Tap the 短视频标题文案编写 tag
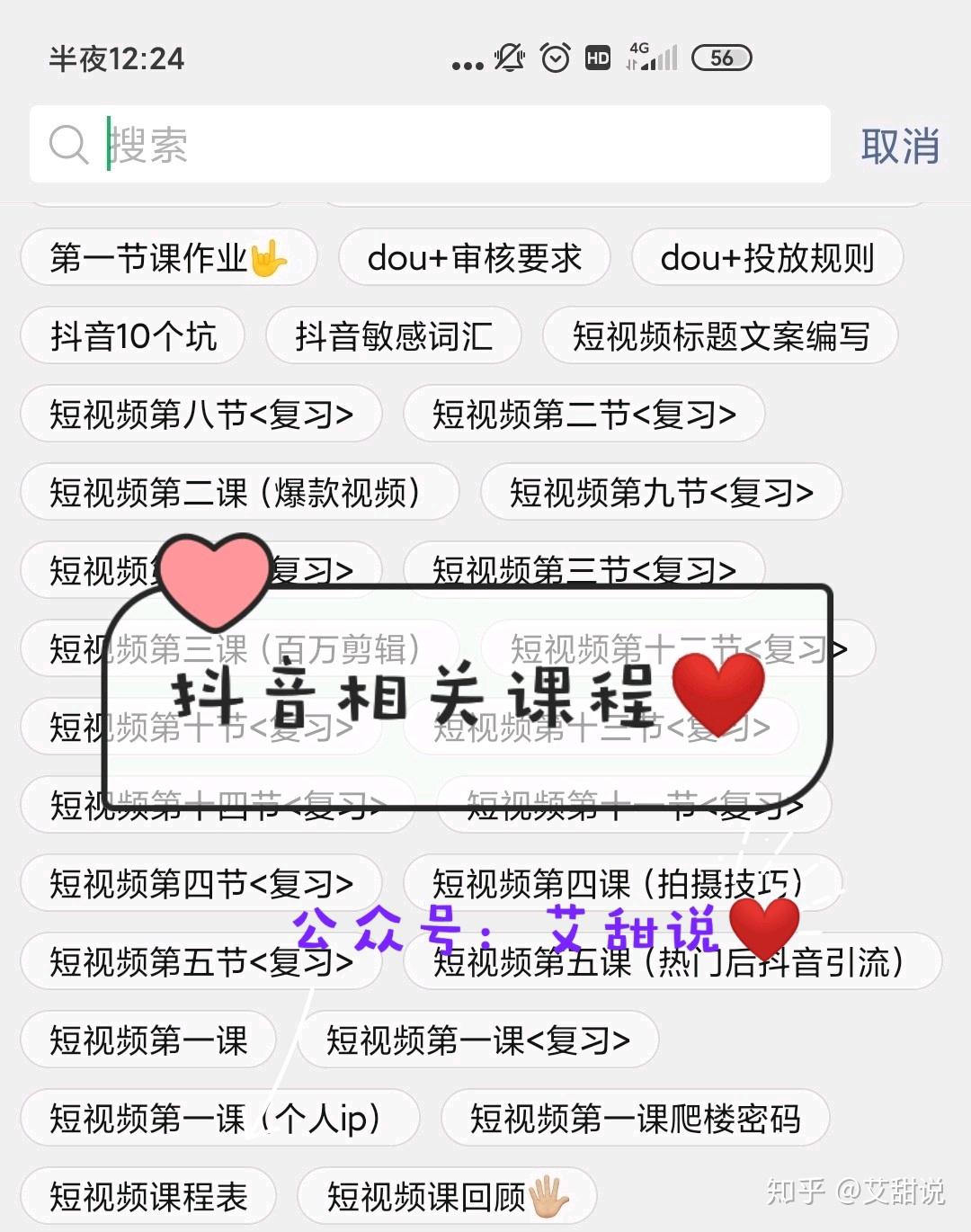Screen dimensions: 971x1232 [x=720, y=336]
